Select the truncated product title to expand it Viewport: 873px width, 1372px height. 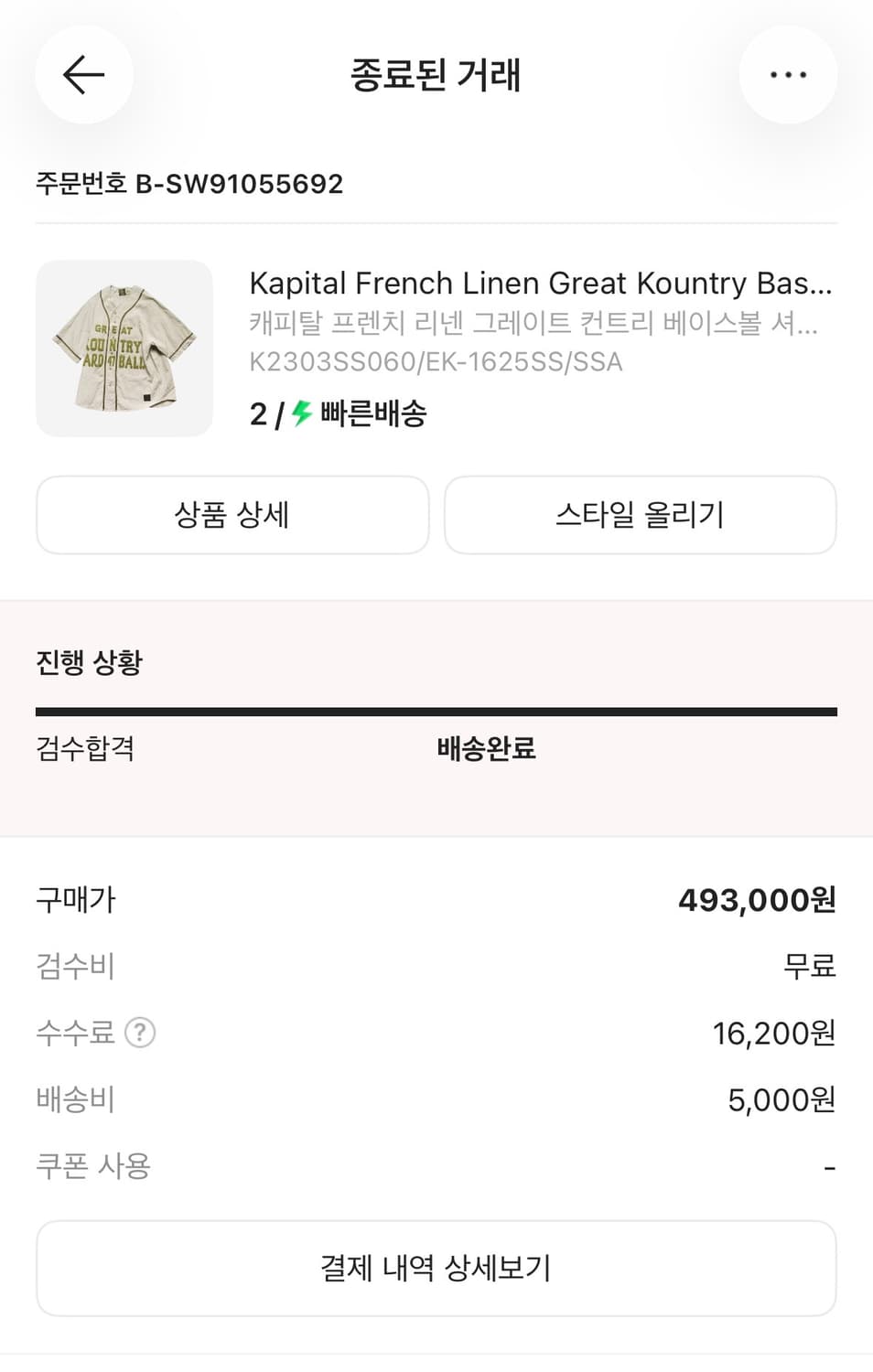[x=538, y=284]
